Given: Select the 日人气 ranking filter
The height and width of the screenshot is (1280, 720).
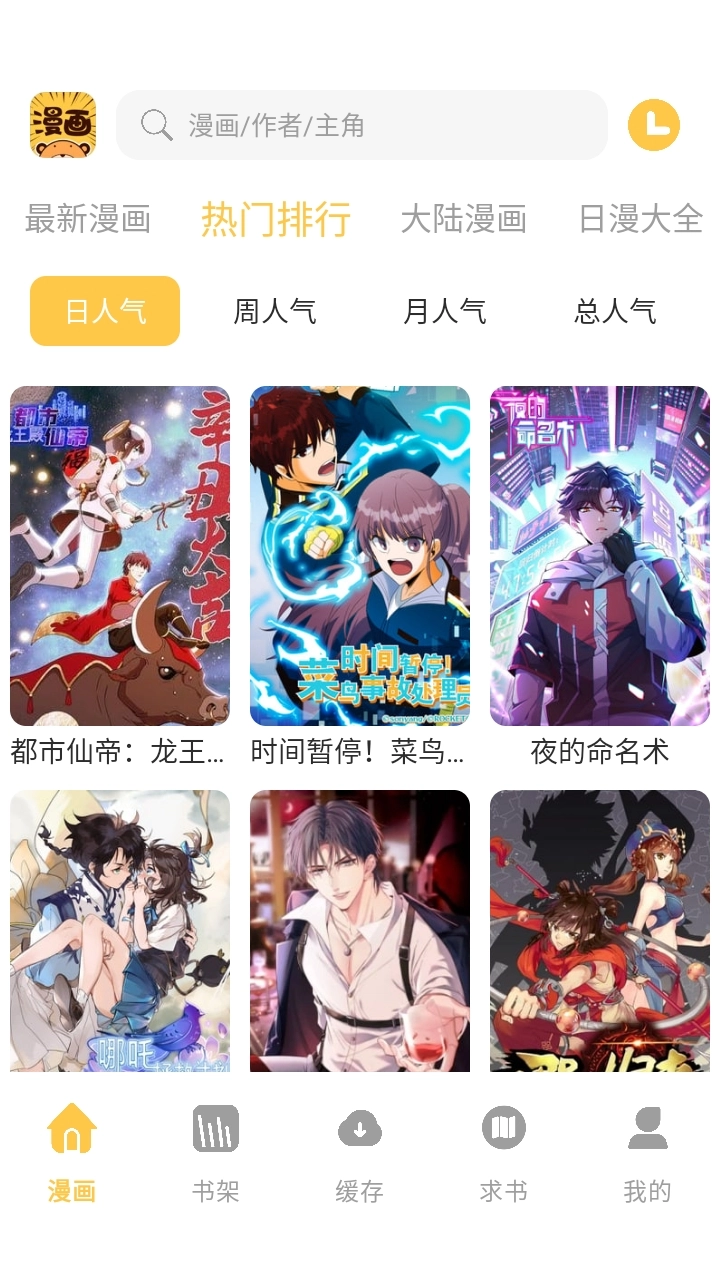Looking at the screenshot, I should (103, 312).
